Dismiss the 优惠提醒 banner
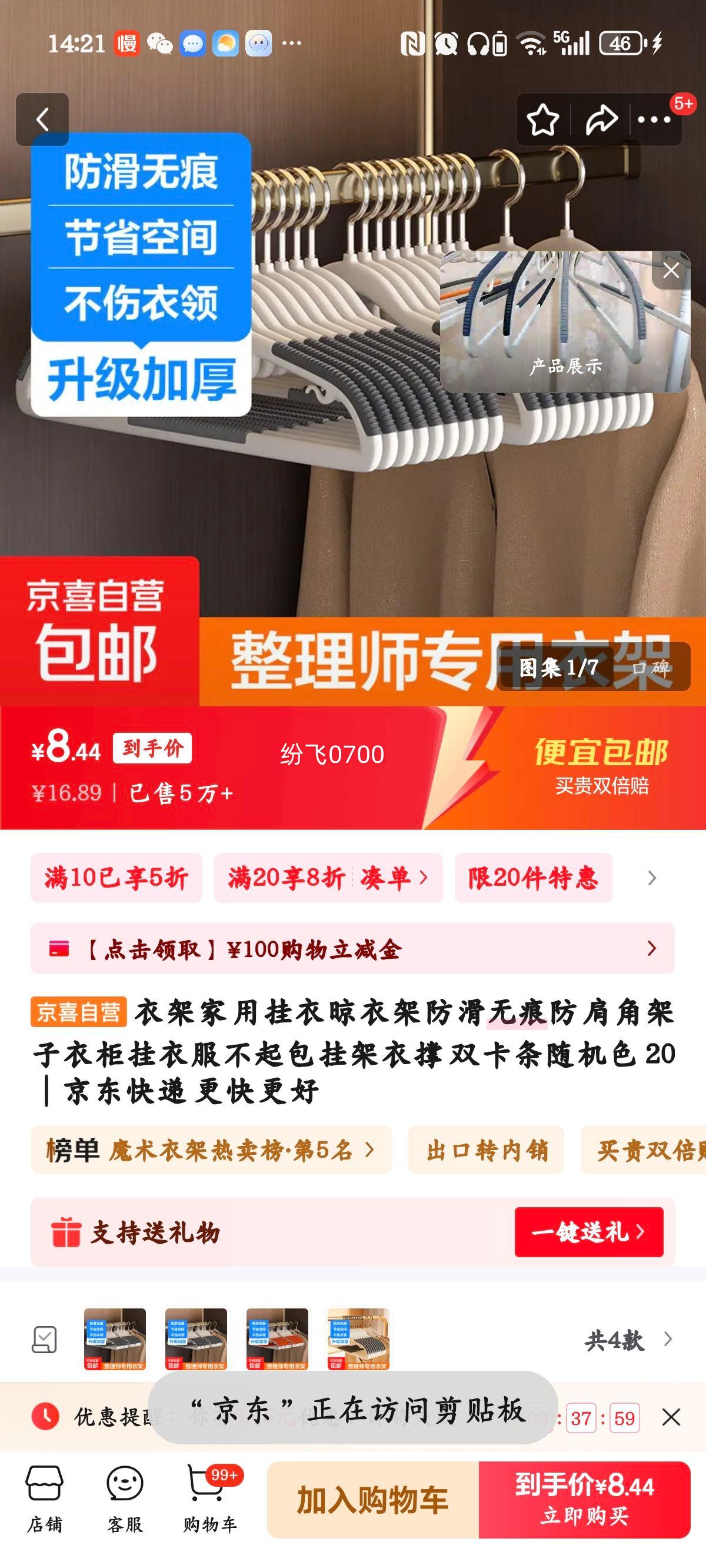The width and height of the screenshot is (706, 1568). click(671, 1418)
